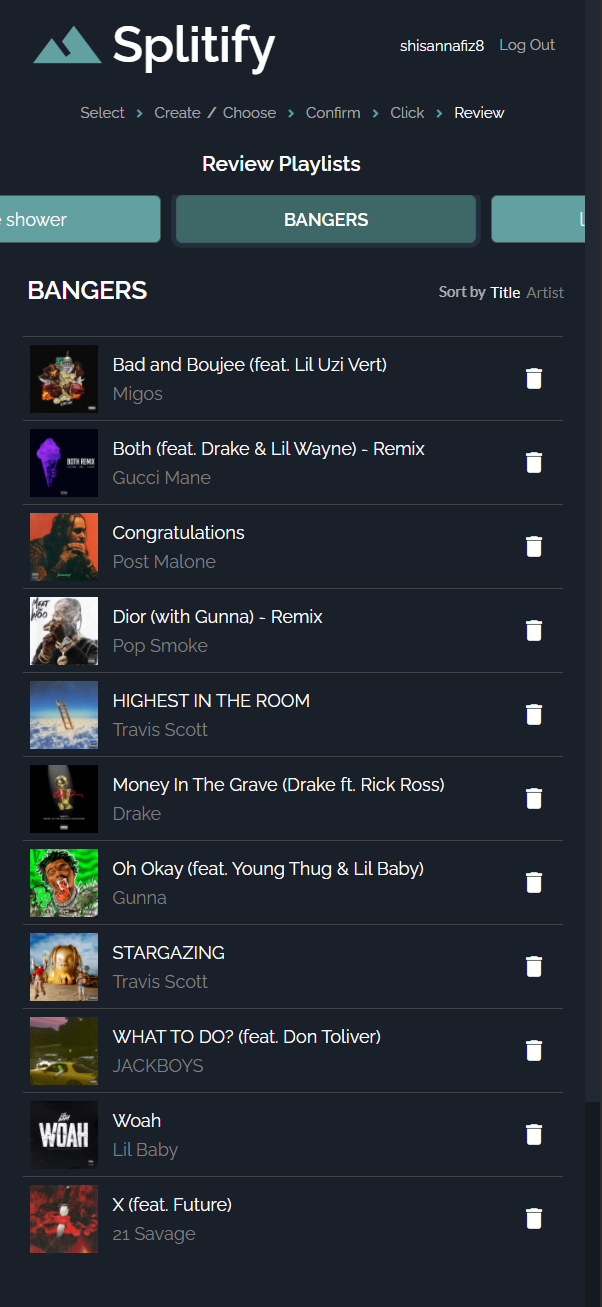Sort songs by Title
The width and height of the screenshot is (602, 1307).
click(505, 293)
